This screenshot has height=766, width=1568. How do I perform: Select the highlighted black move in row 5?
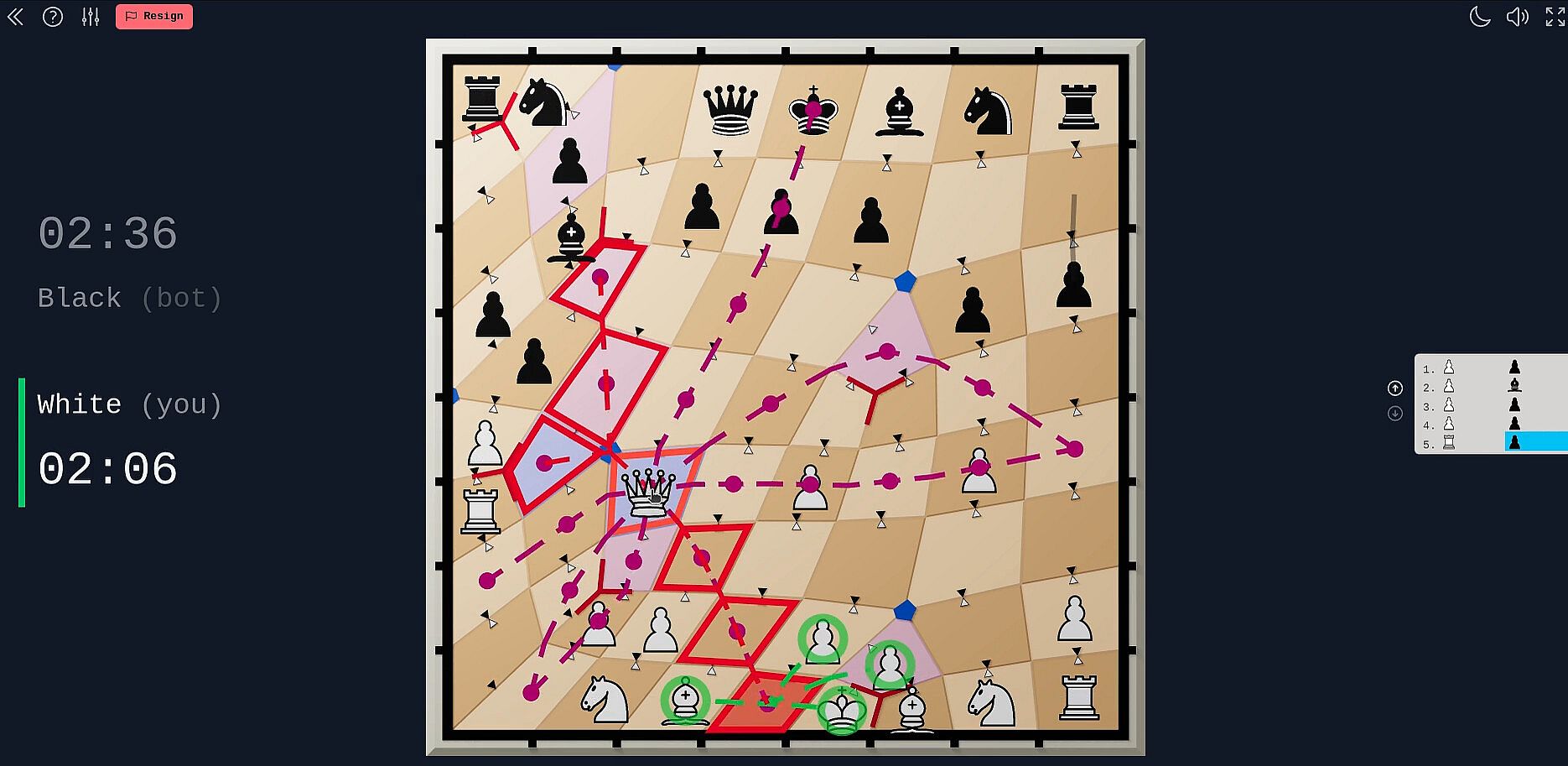1534,443
